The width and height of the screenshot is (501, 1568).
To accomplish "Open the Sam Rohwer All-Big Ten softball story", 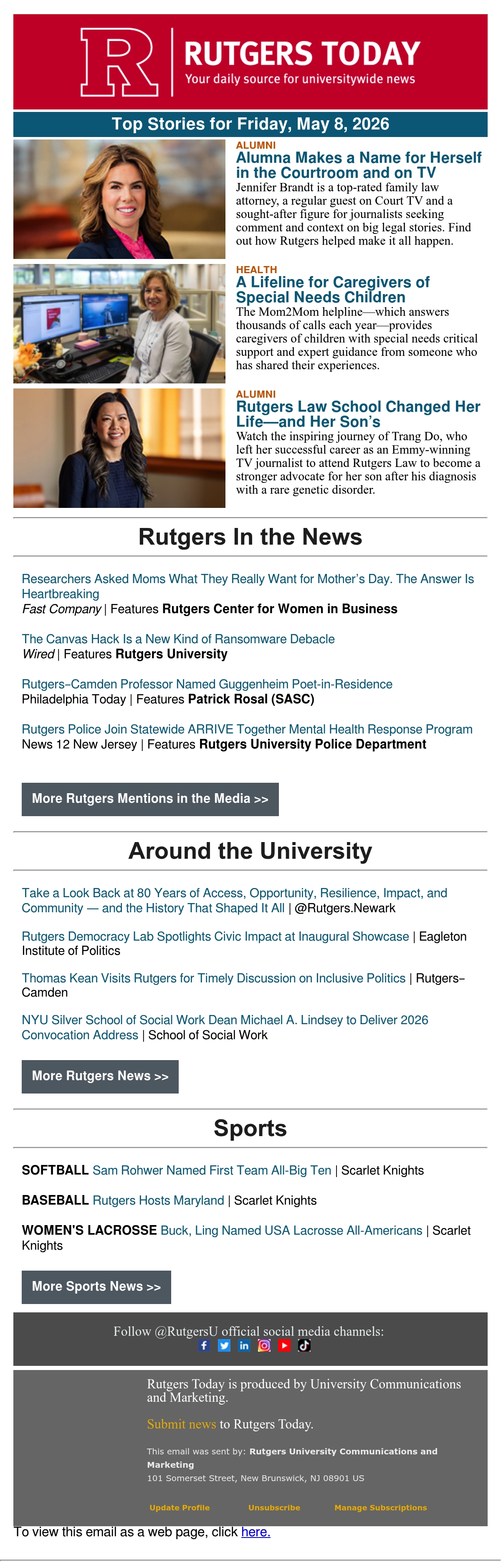I will [x=212, y=1170].
